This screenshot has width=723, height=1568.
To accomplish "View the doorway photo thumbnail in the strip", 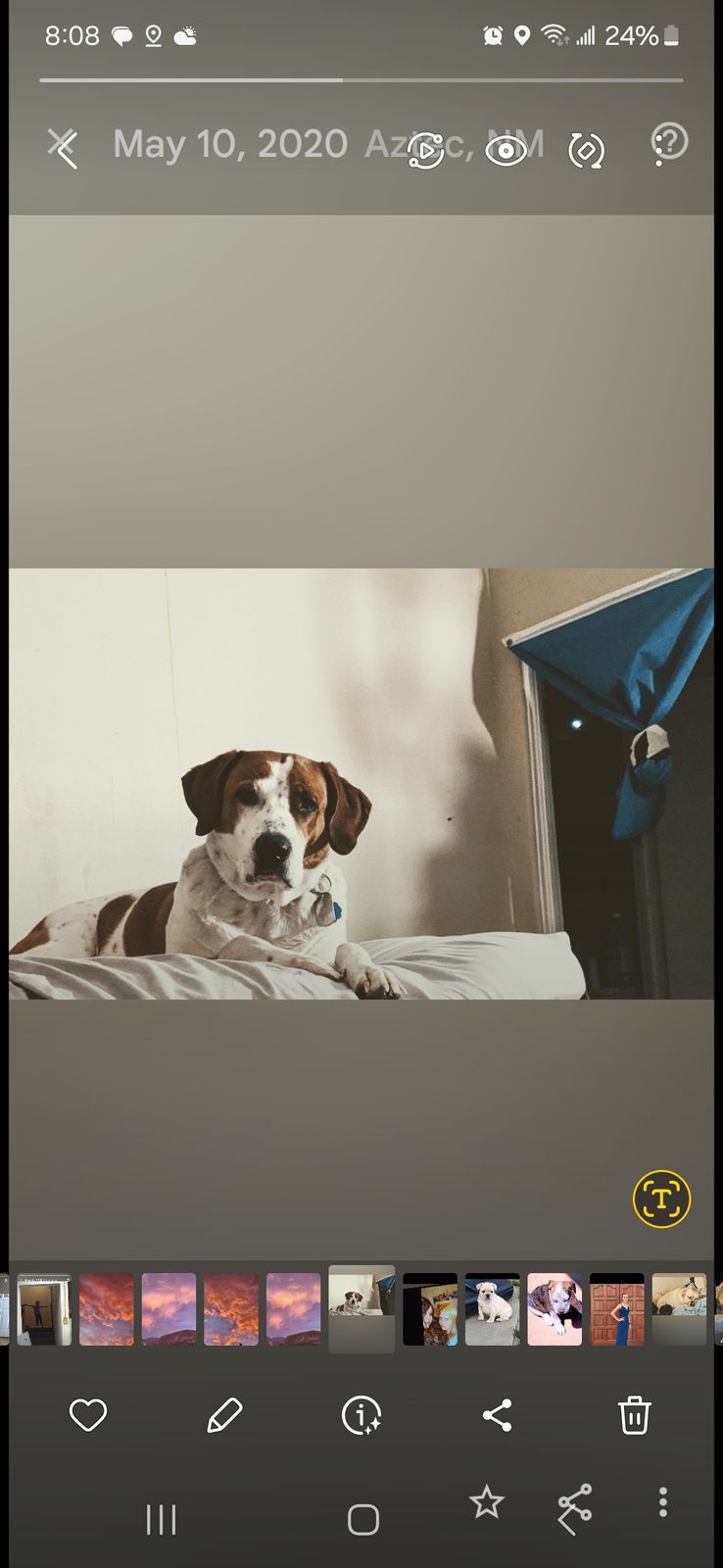I will click(44, 1309).
